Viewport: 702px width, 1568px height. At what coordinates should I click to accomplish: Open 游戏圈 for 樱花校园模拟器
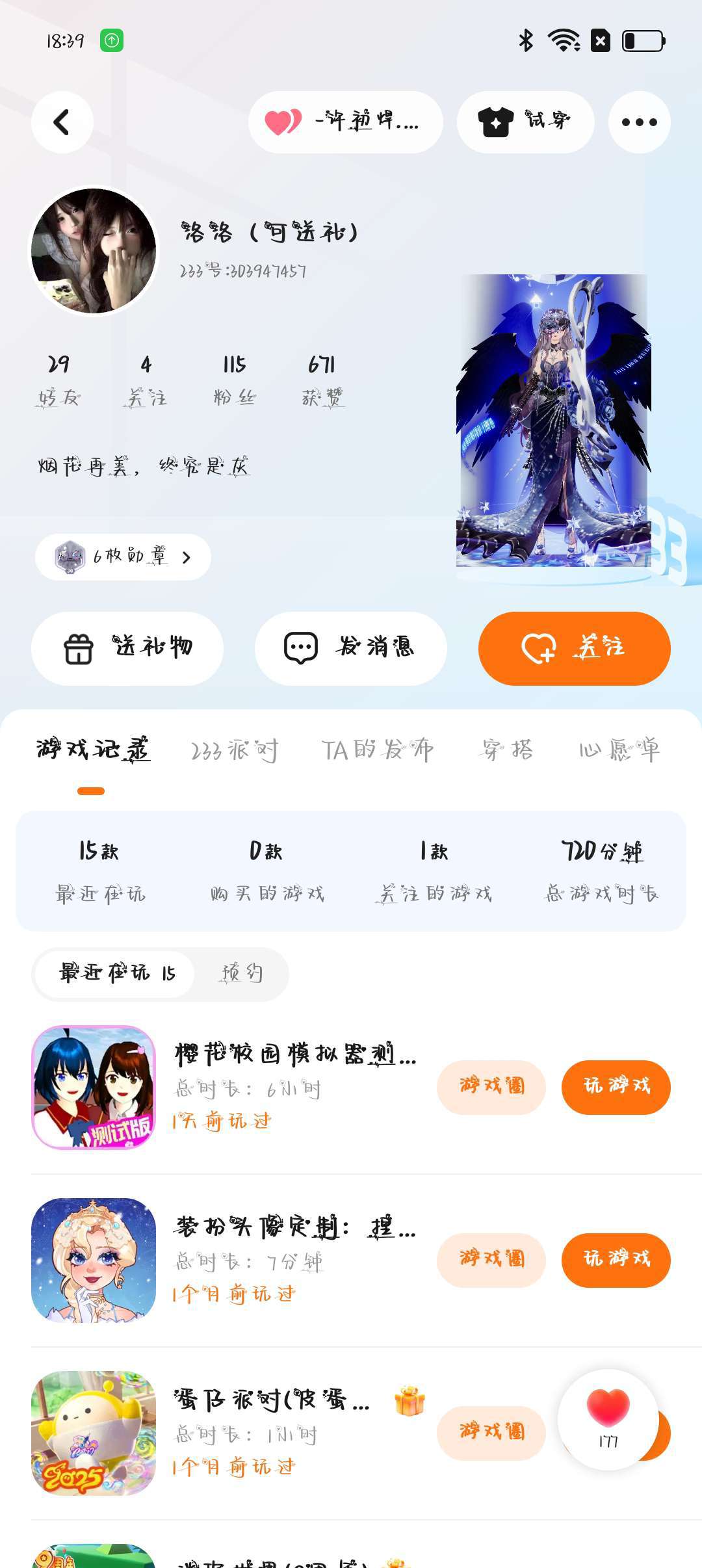[x=491, y=1088]
